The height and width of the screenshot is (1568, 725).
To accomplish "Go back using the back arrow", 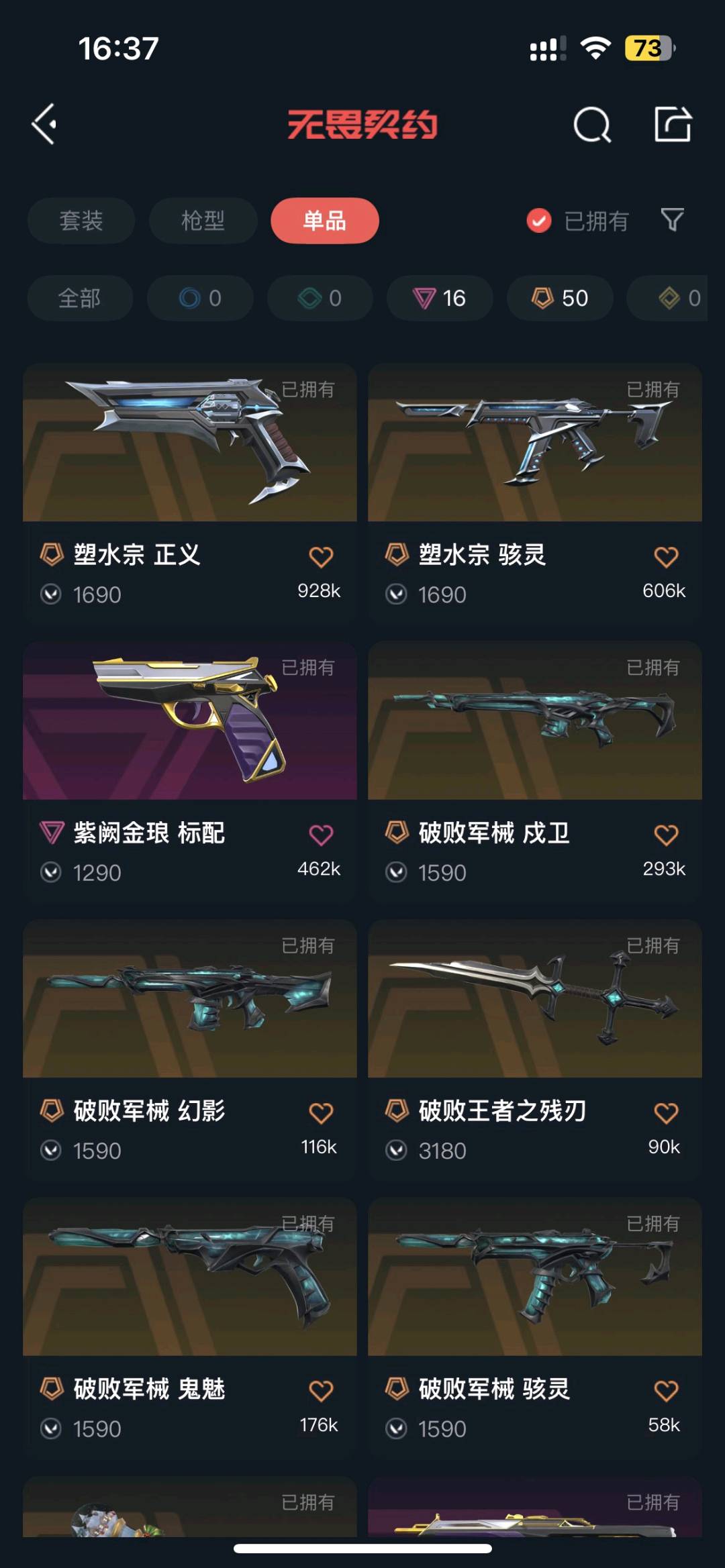I will coord(44,124).
